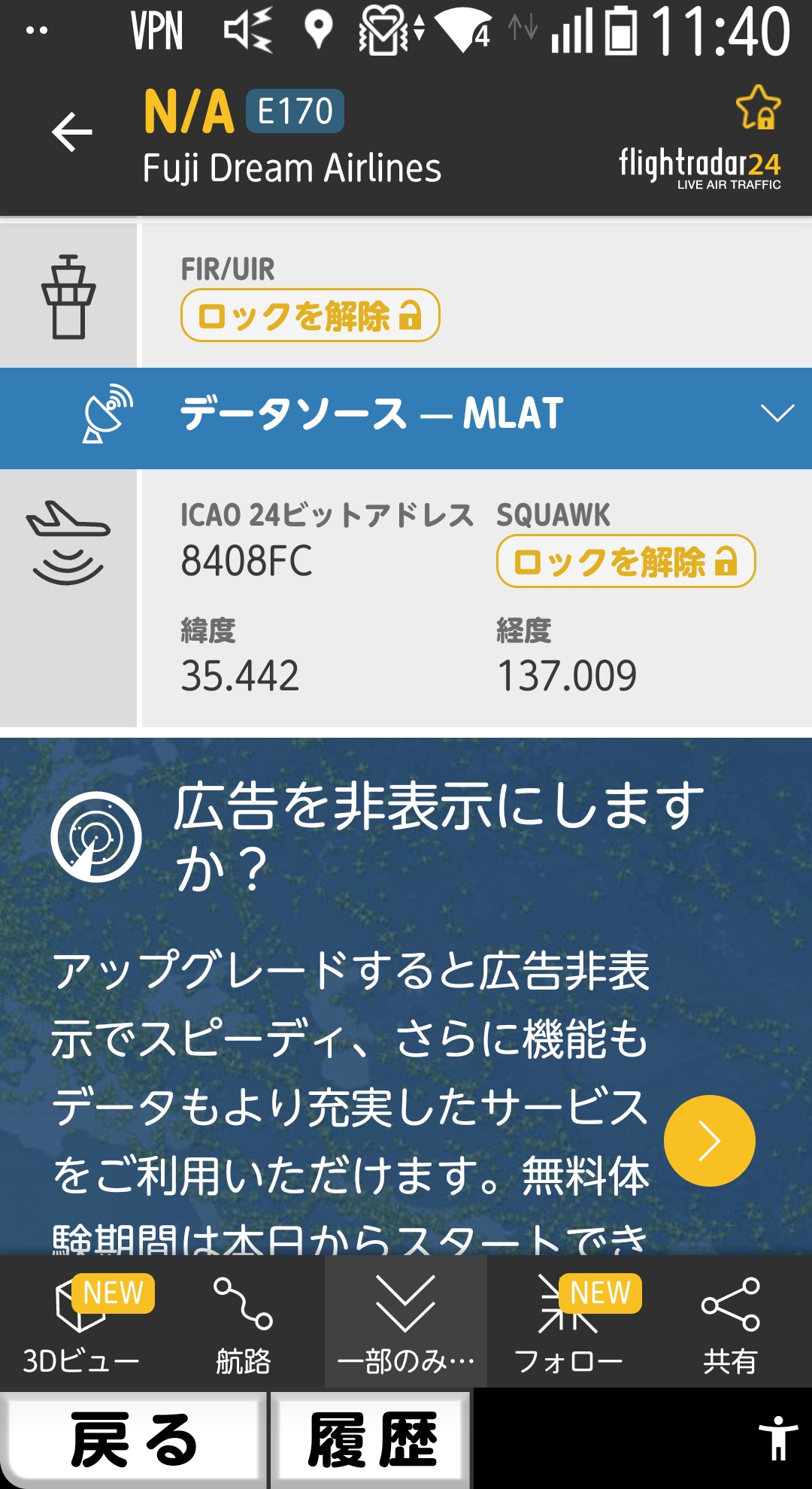This screenshot has height=1489, width=812.
Task: Unlock the SQUAWK code
Action: pyautogui.click(x=626, y=561)
